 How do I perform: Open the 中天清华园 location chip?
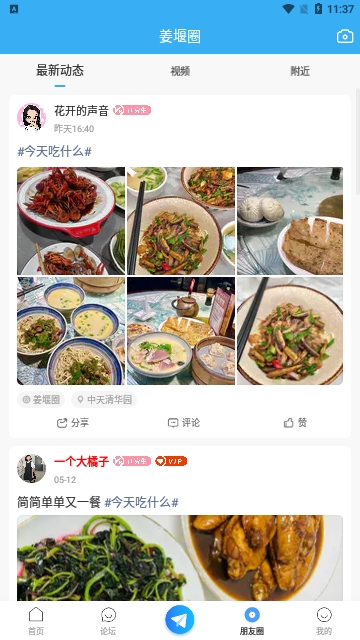(x=104, y=400)
